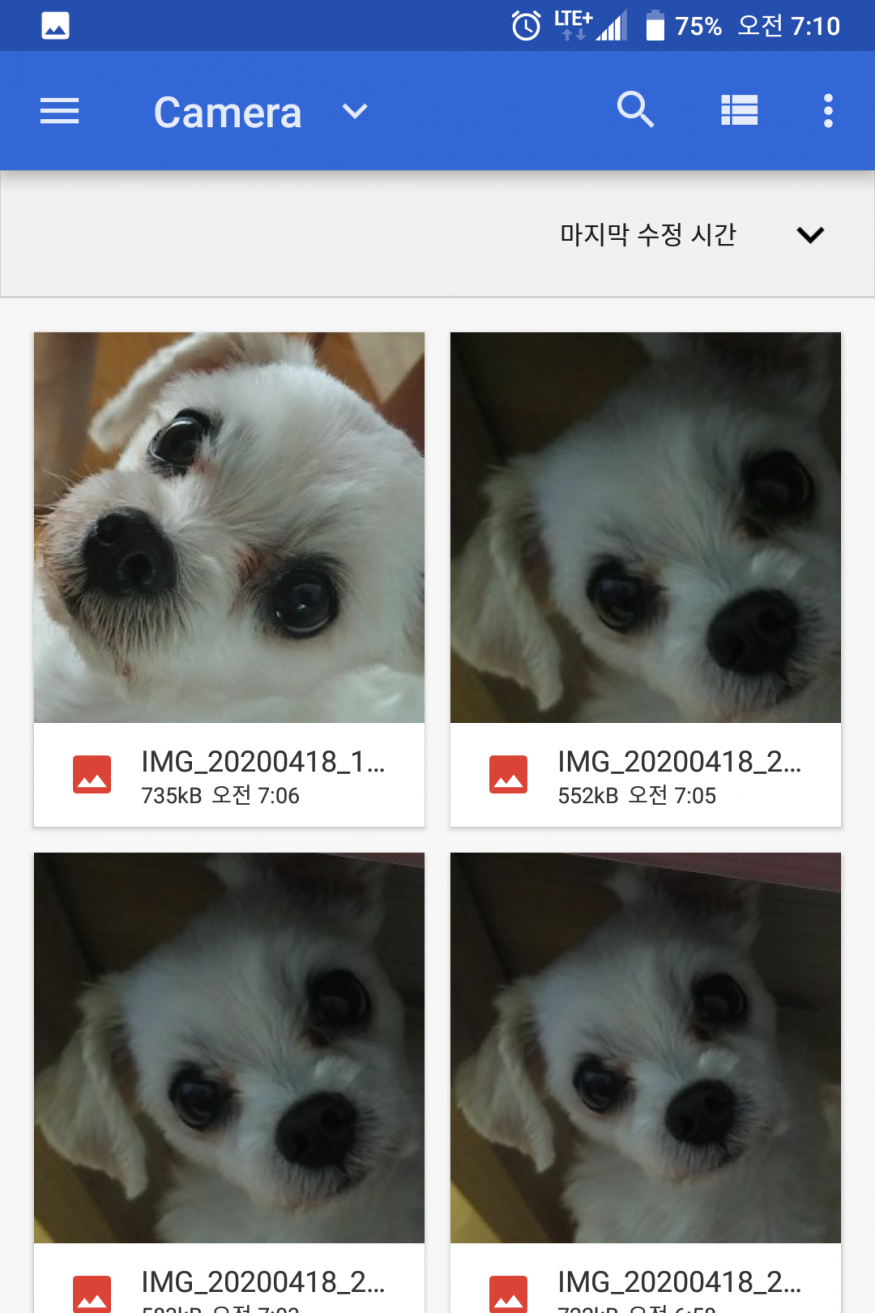This screenshot has height=1313, width=875.
Task: Switch to list view layout
Action: click(739, 110)
